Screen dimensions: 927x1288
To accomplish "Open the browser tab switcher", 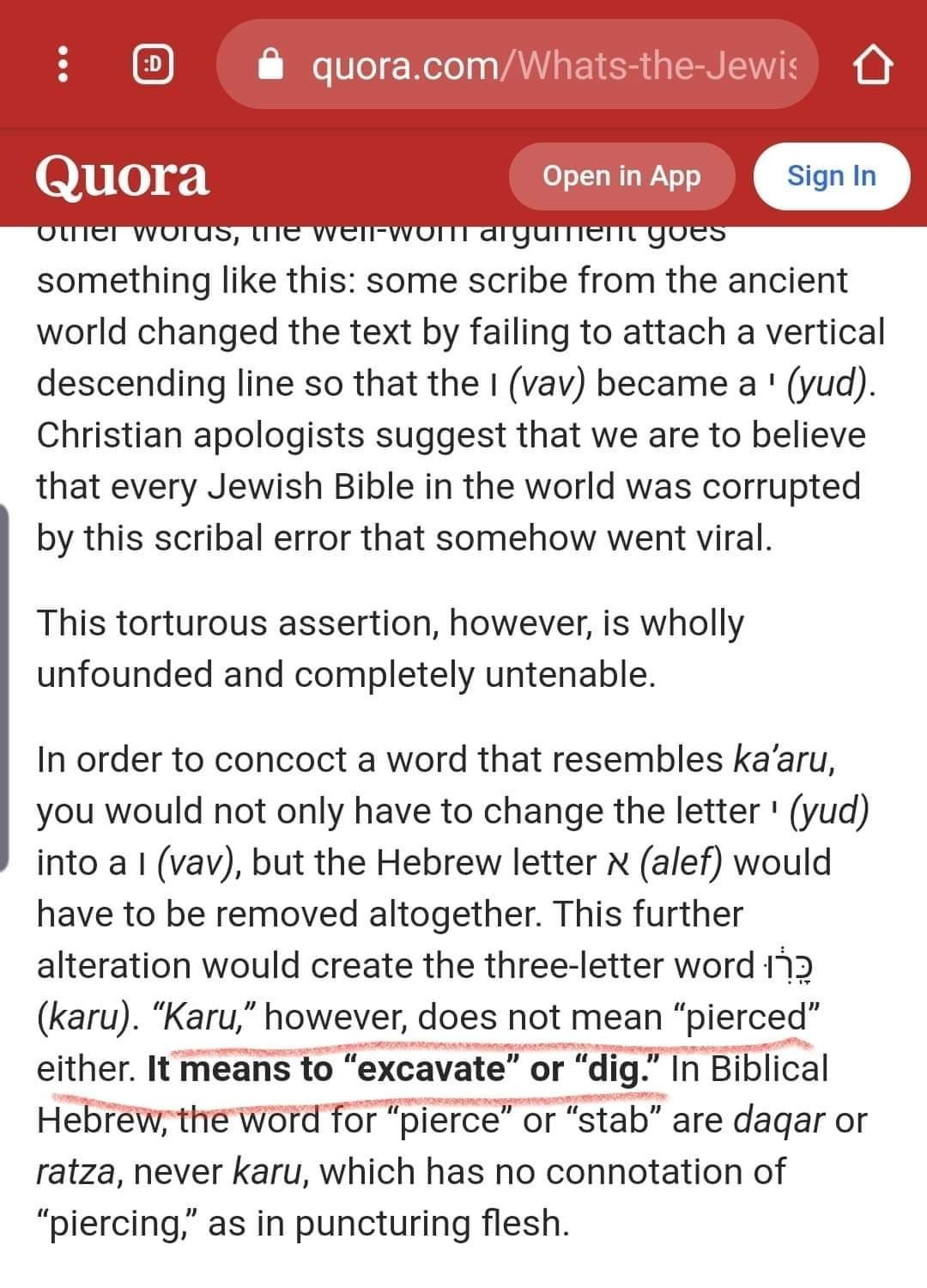I will [154, 64].
